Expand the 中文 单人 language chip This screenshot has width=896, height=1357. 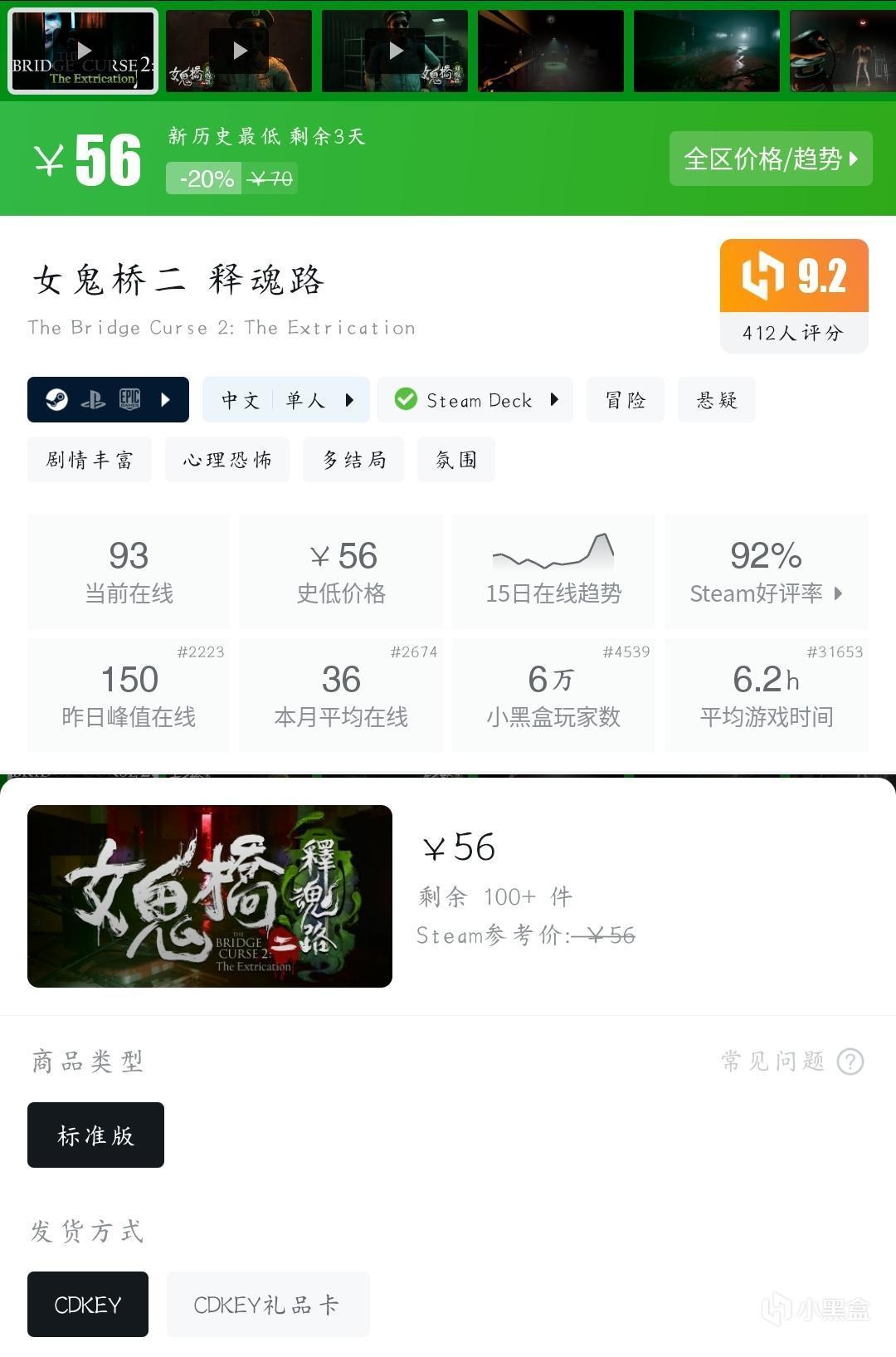coord(287,400)
